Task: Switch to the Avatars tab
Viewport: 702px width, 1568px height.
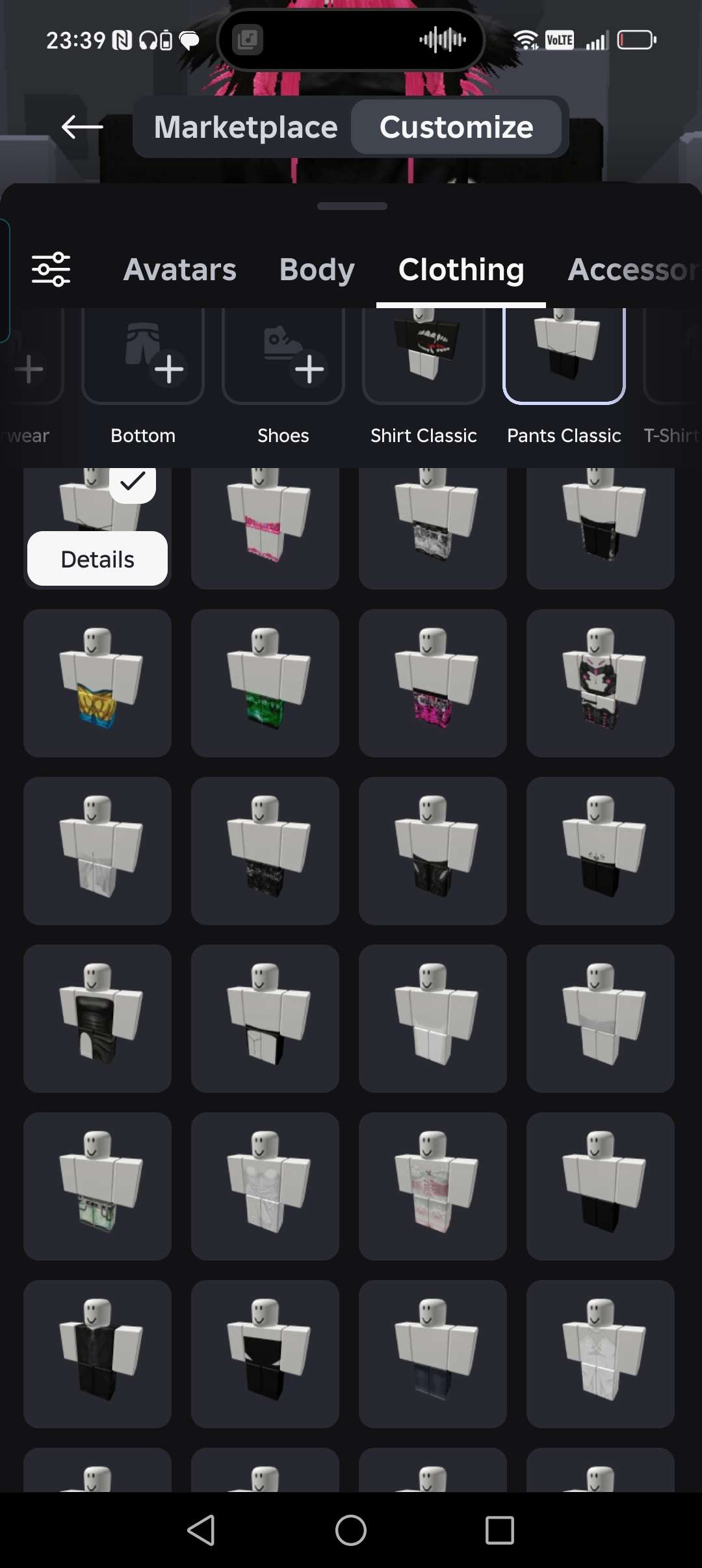Action: (180, 269)
